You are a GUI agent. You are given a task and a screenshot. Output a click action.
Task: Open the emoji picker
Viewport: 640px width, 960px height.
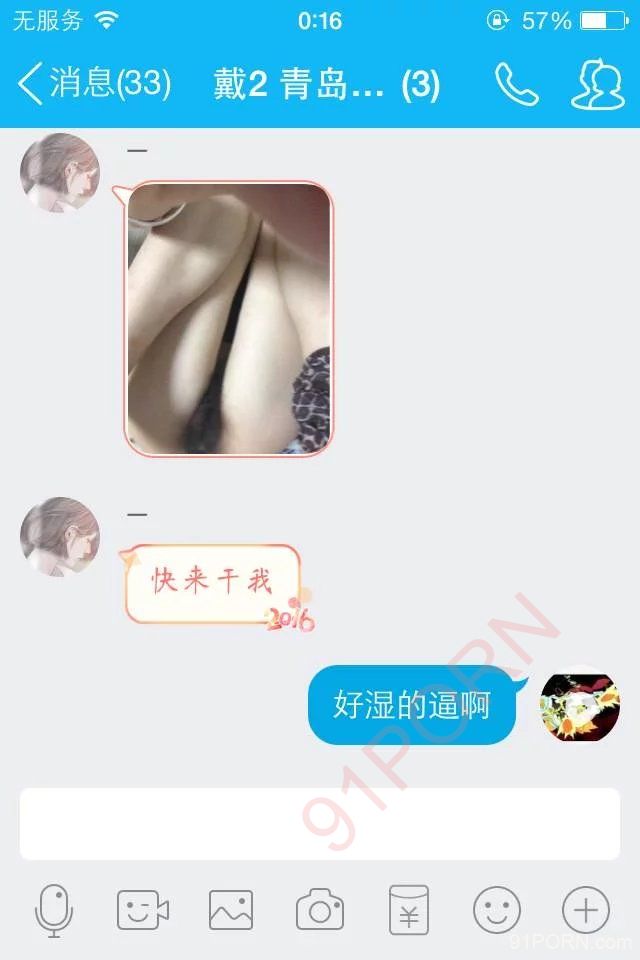coord(497,910)
